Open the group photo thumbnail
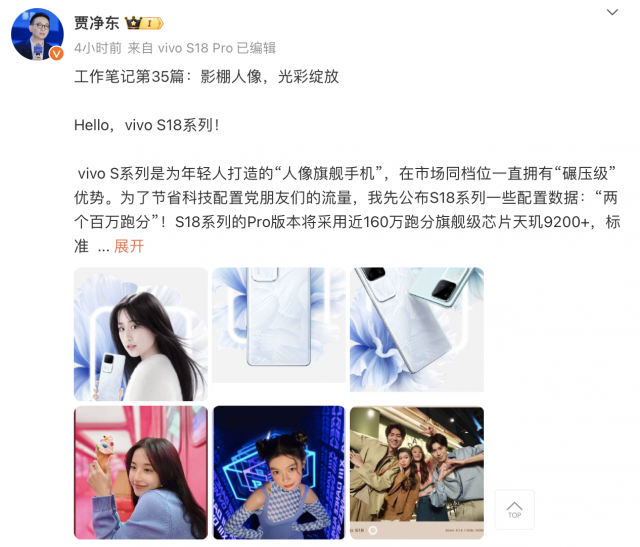Screen dimensions: 640x547 point(416,472)
